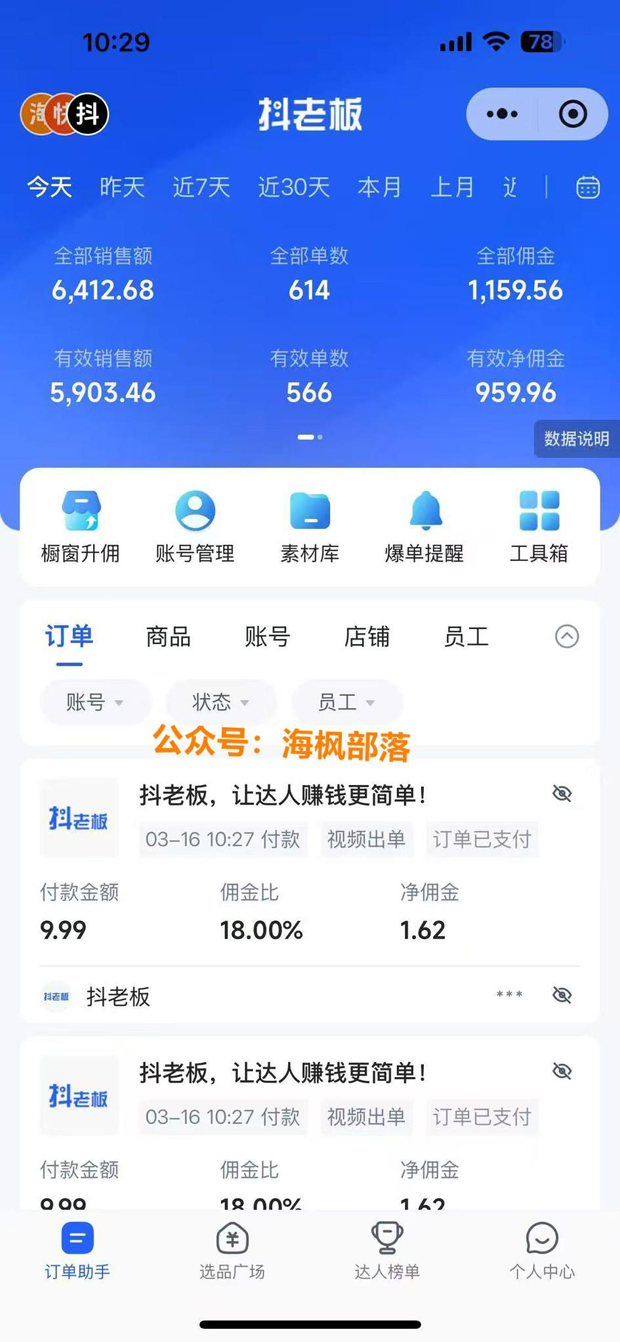Collapse the filter section chevron
Screen dimensions: 620x1342
click(567, 636)
